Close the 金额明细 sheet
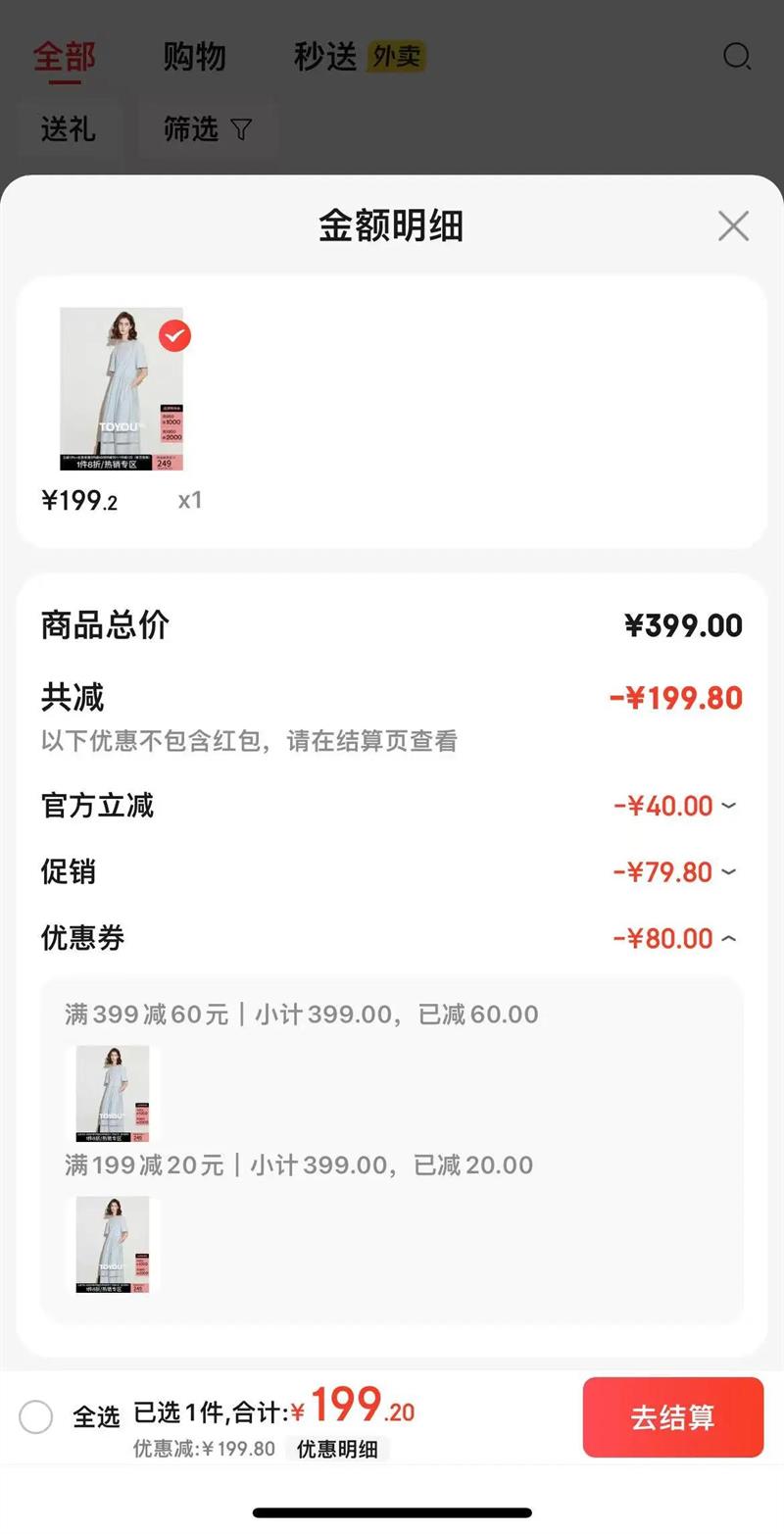This screenshot has width=784, height=1534. (x=733, y=226)
